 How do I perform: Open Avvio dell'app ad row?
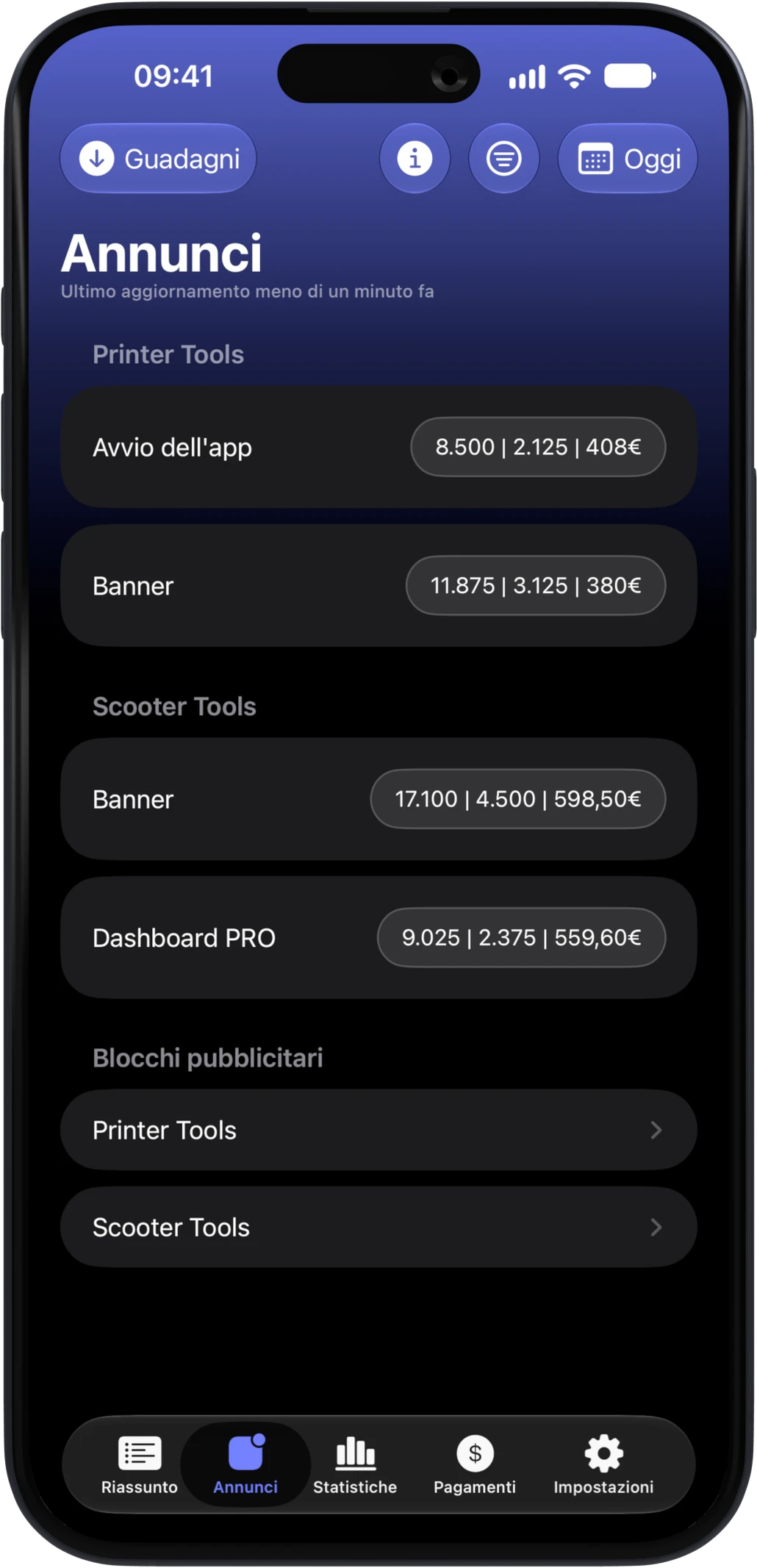pyautogui.click(x=378, y=447)
